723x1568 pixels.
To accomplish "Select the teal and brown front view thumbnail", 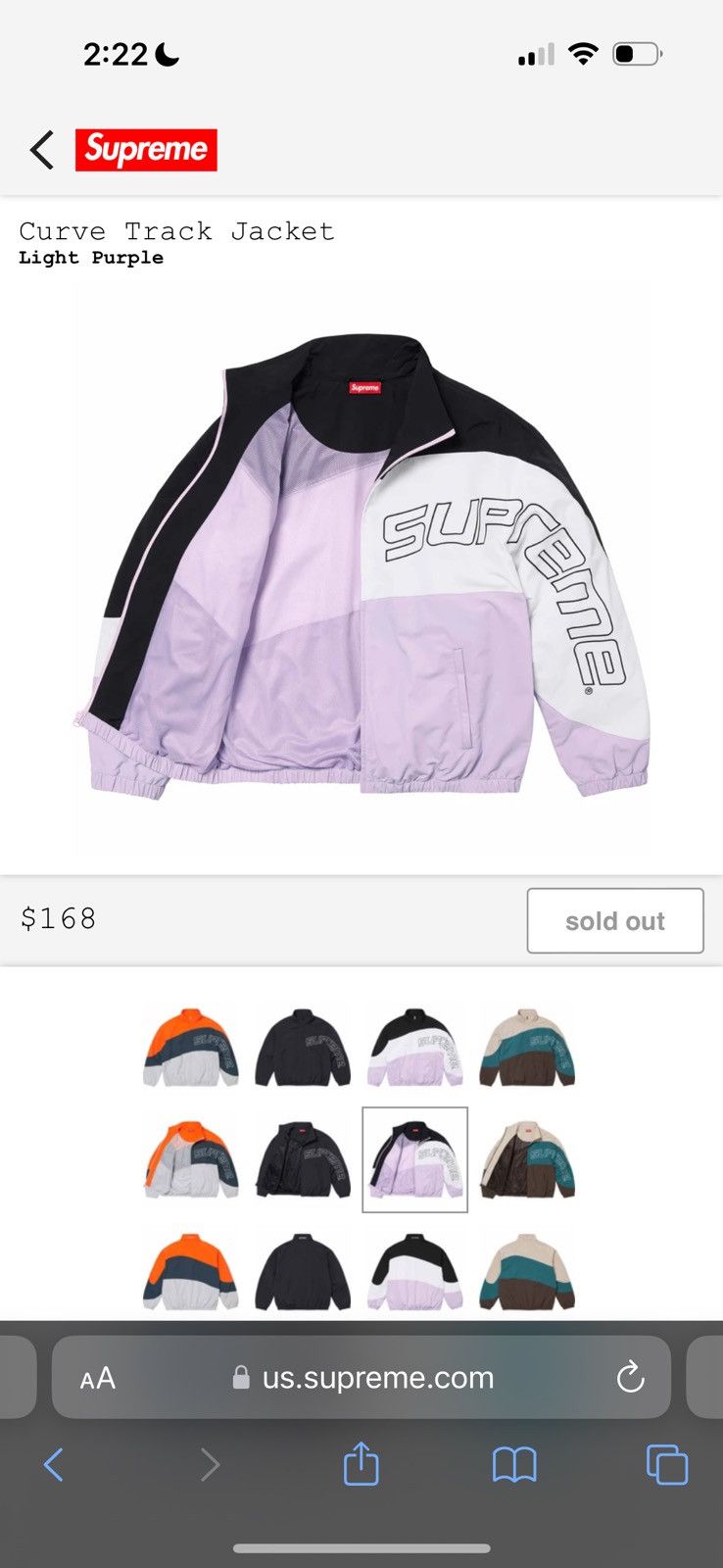I will click(527, 1048).
